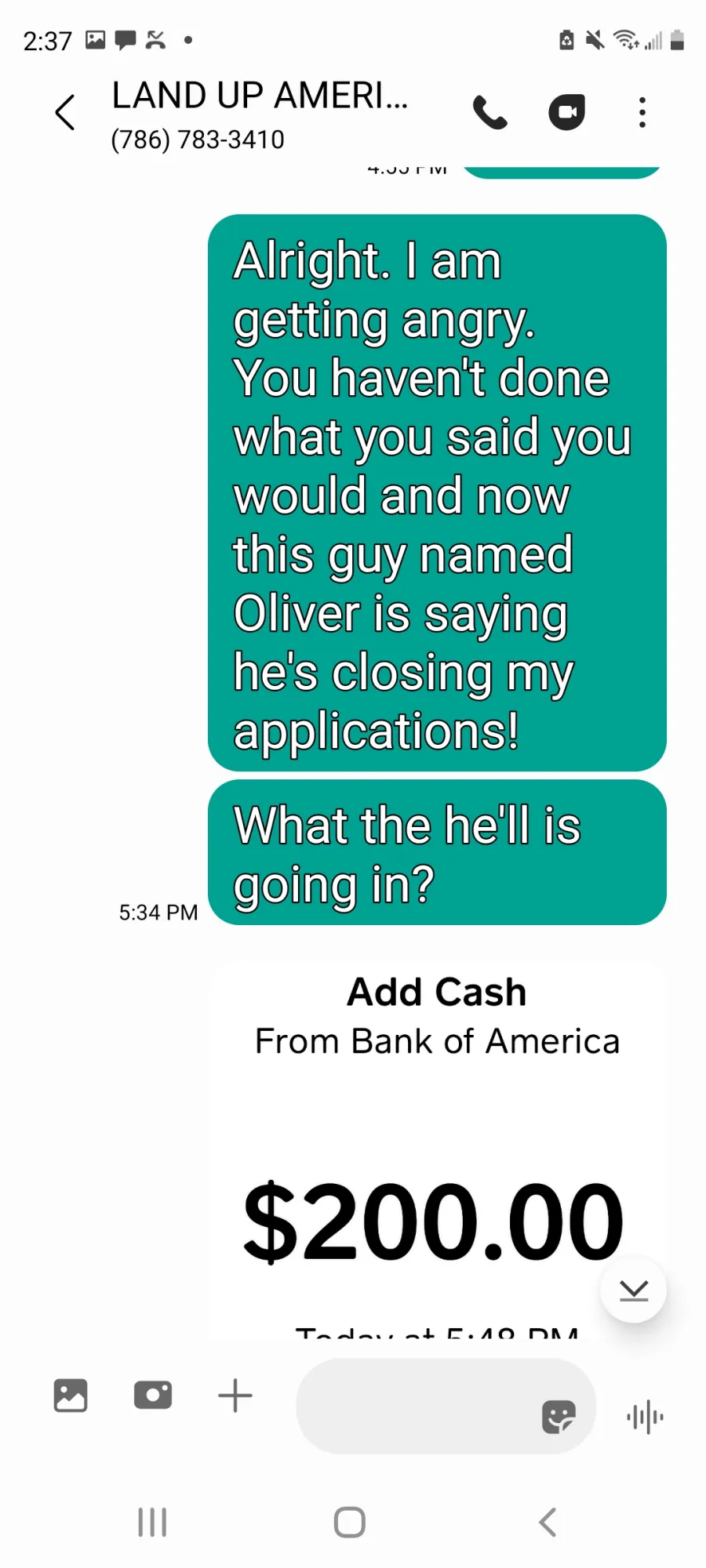Call LAND UP AMERI contact
This screenshot has width=706, height=1568.
(490, 112)
